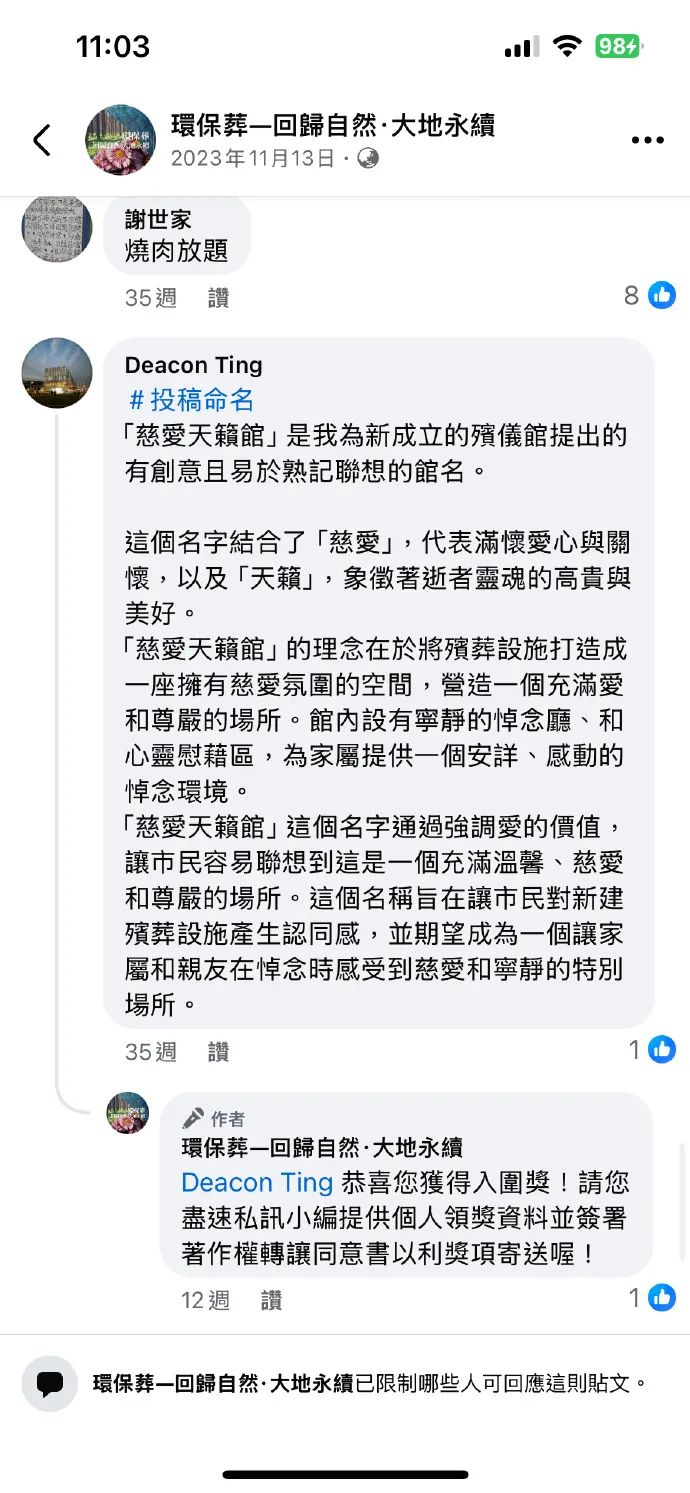This screenshot has height=1493, width=690.
Task: Open Deacon Ting's avatar photo
Action: click(57, 373)
